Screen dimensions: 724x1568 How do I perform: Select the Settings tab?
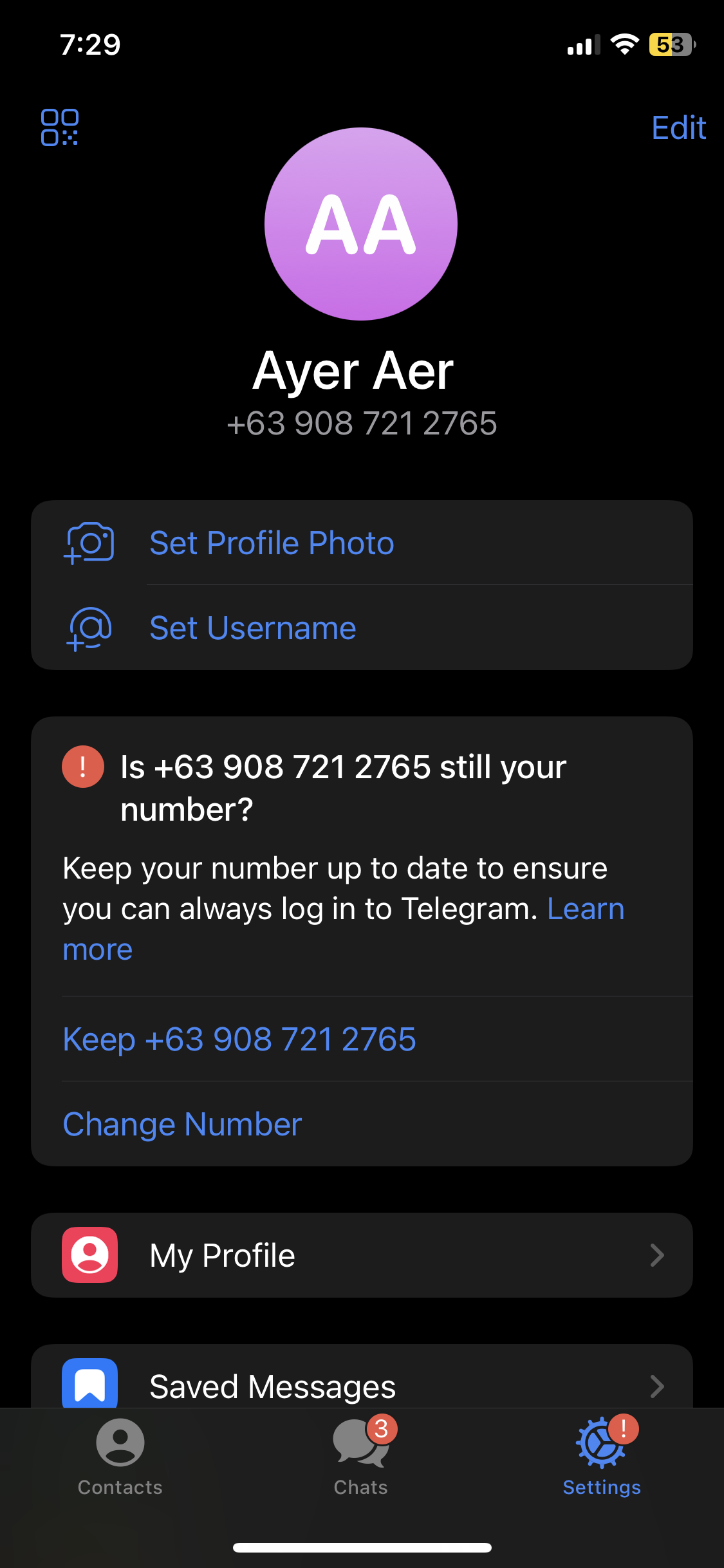602,1457
